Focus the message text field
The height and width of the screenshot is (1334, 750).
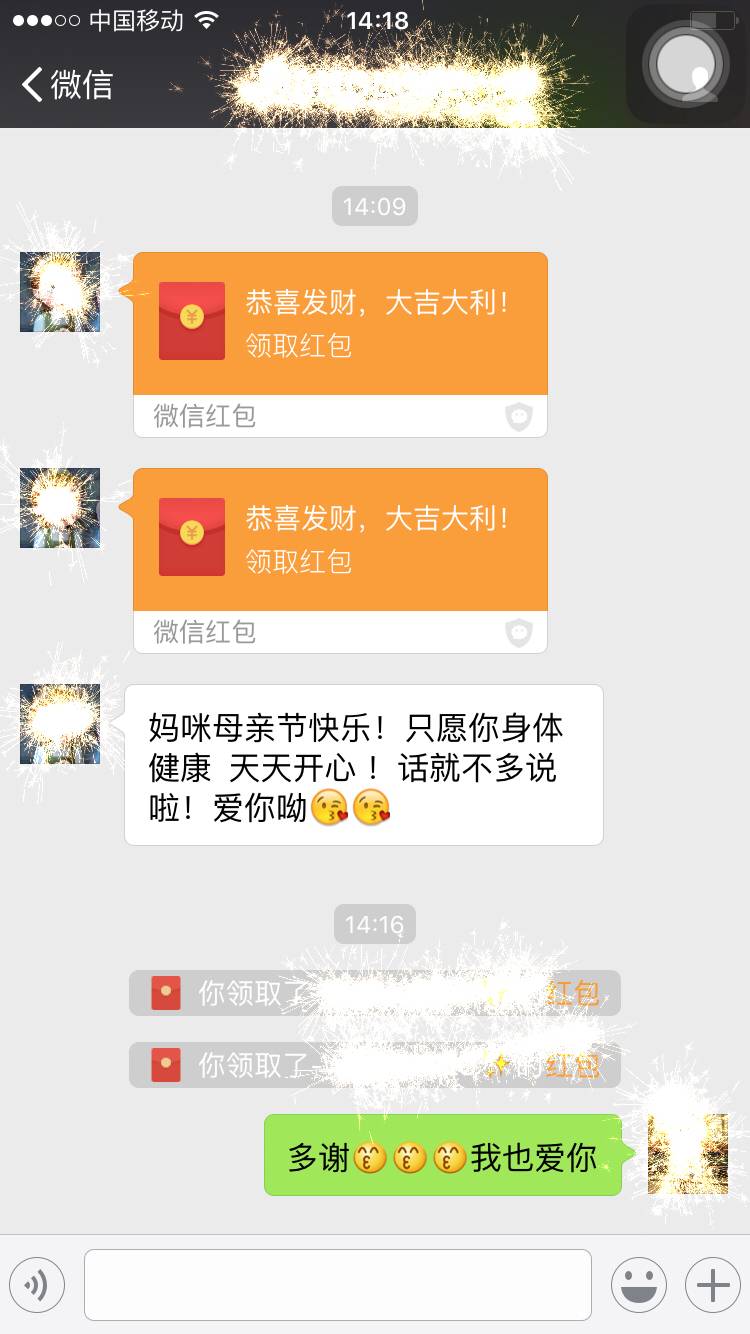[x=337, y=1285]
